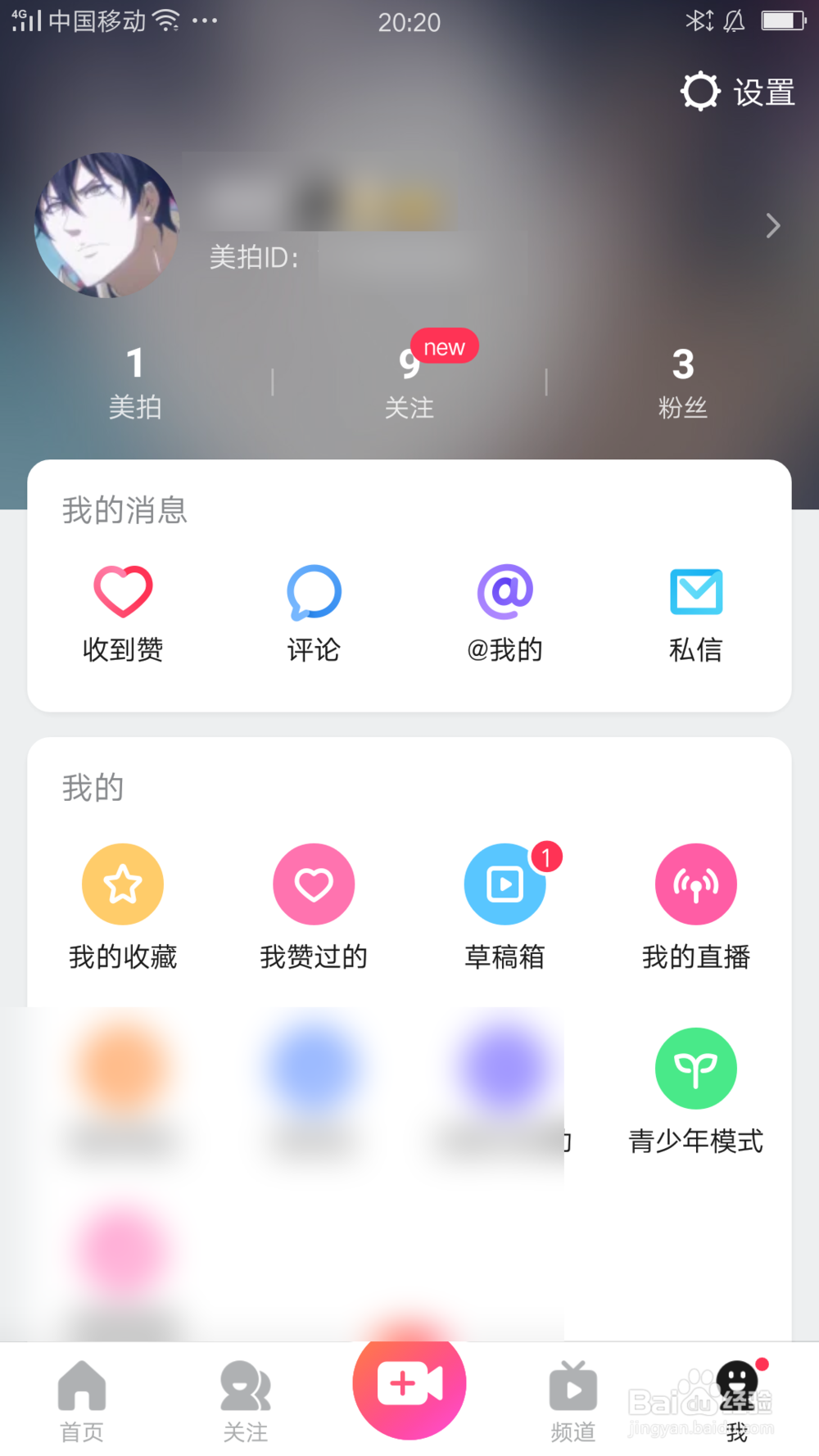The height and width of the screenshot is (1456, 819).
Task: Open the 关注 count with new badge
Action: [x=409, y=381]
